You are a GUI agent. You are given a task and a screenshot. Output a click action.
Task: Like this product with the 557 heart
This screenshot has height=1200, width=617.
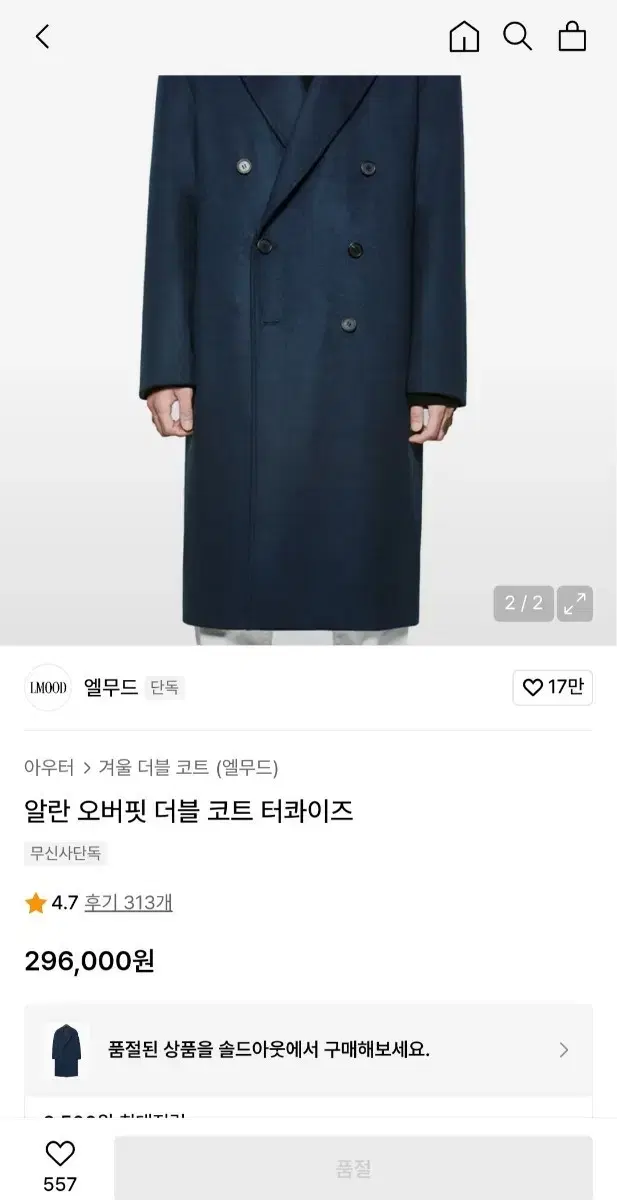pos(60,1166)
